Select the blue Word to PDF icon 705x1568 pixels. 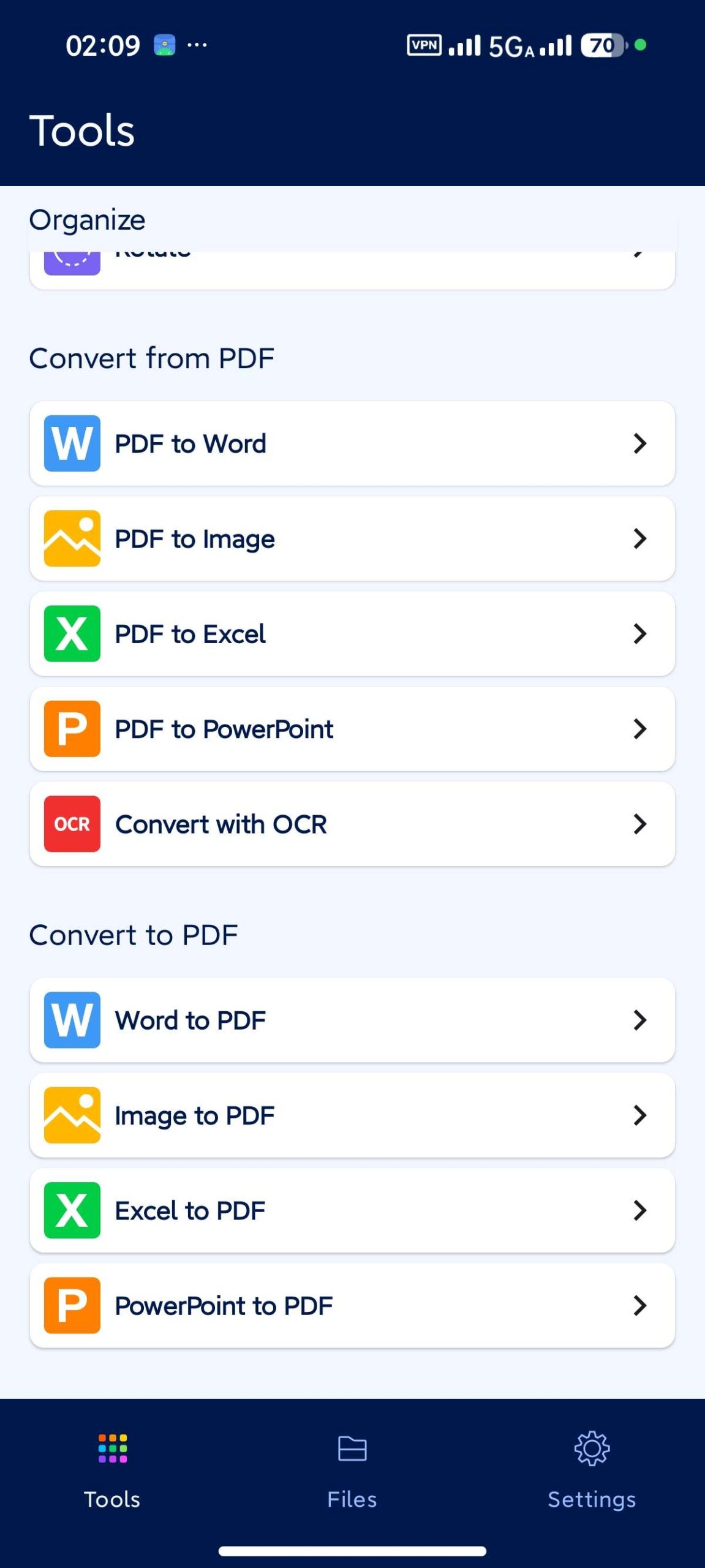[71, 1020]
